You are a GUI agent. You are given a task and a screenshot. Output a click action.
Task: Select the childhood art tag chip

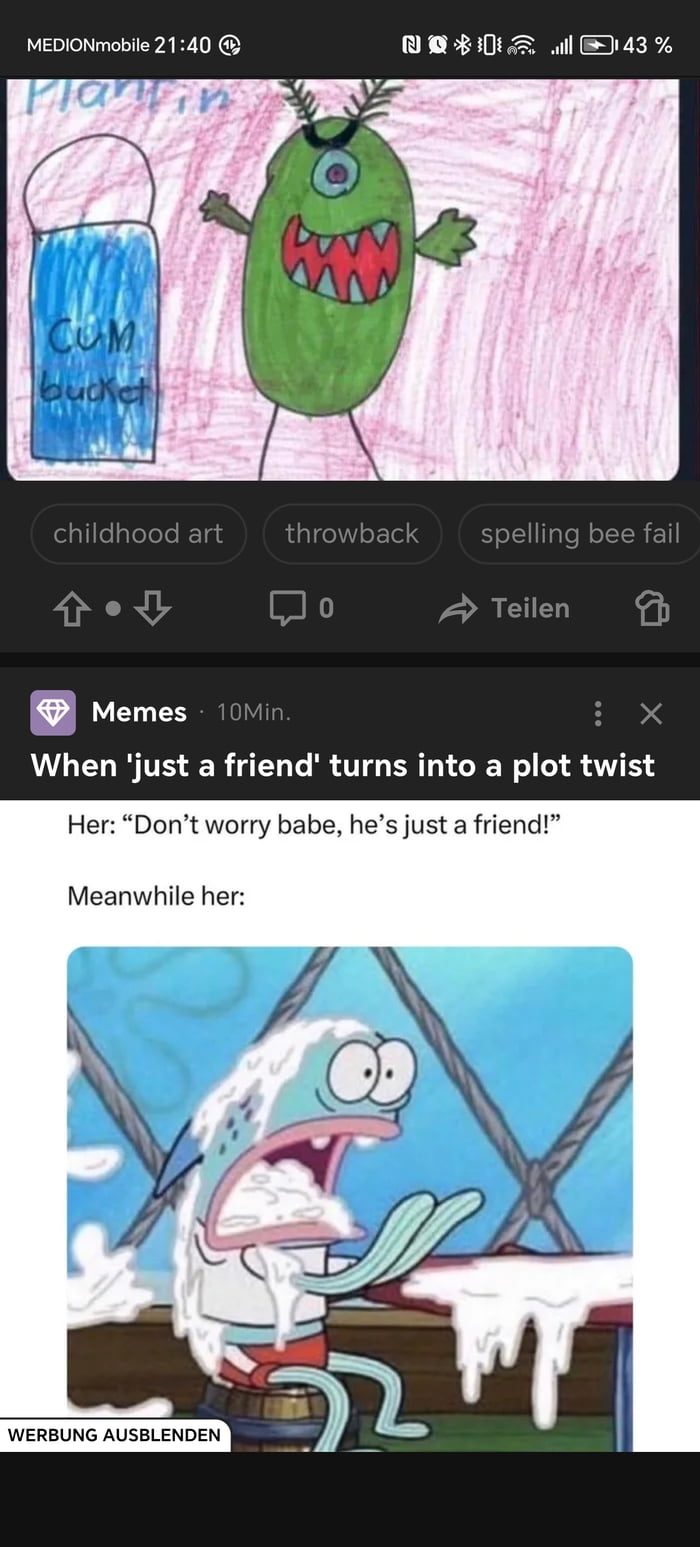coord(138,534)
